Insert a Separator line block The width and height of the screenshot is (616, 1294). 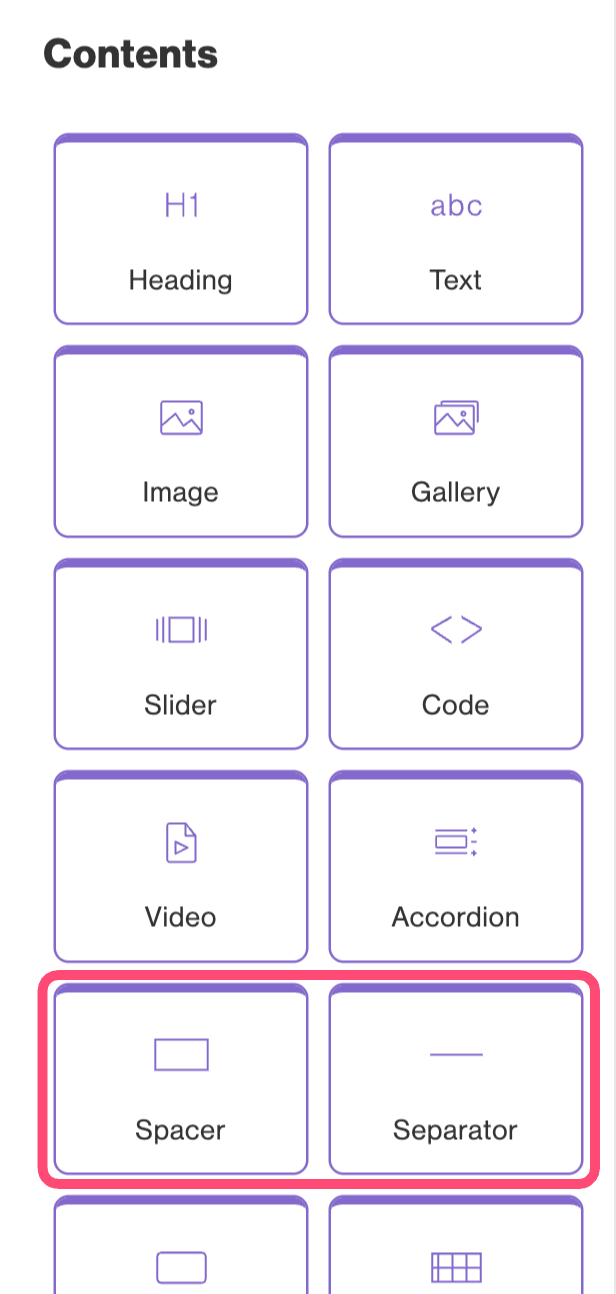456,1080
